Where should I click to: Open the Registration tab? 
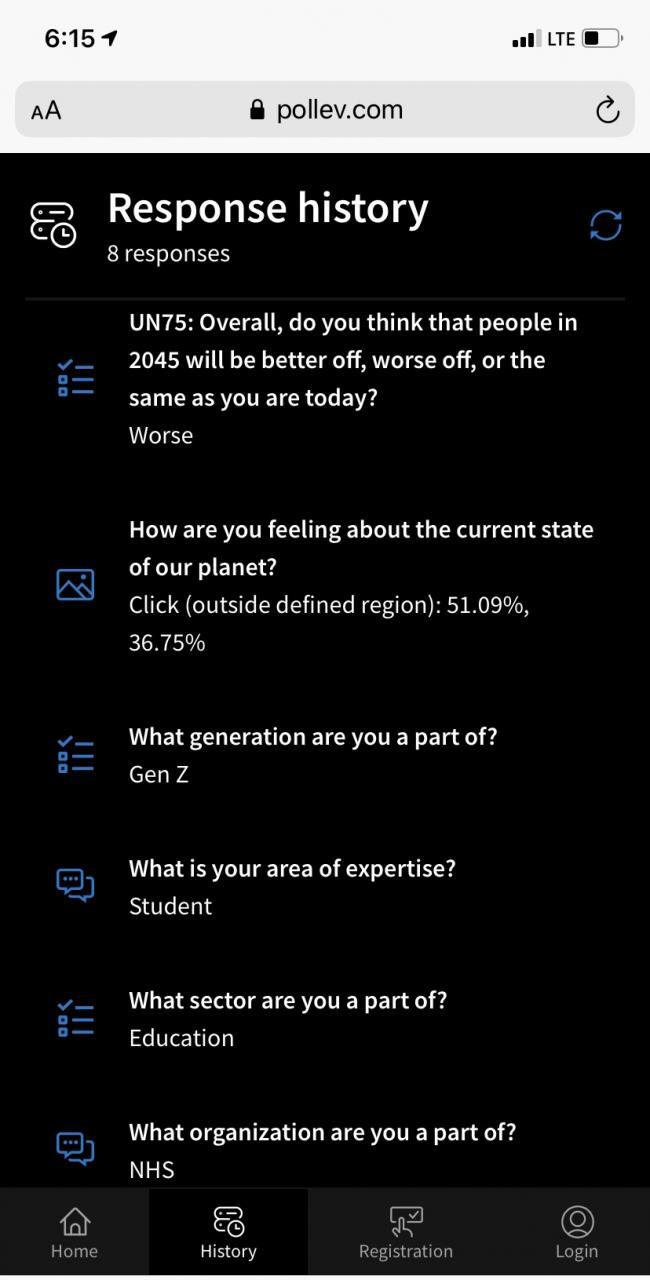pos(405,1232)
